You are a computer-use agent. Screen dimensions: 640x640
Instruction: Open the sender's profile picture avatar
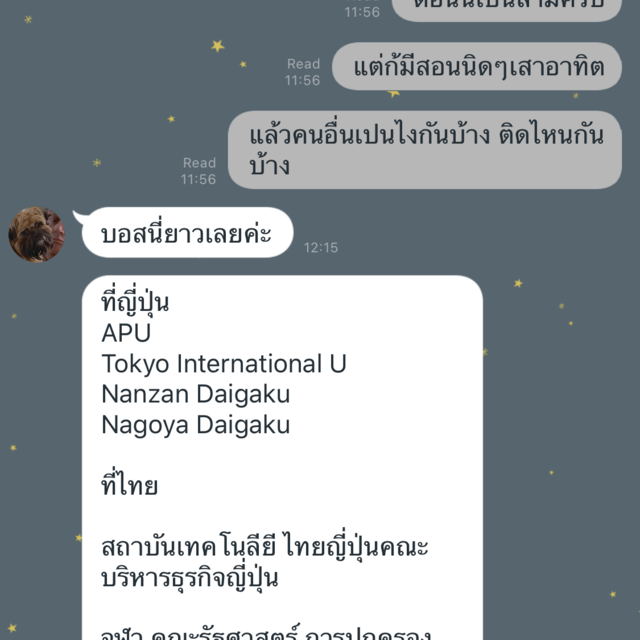click(x=37, y=234)
